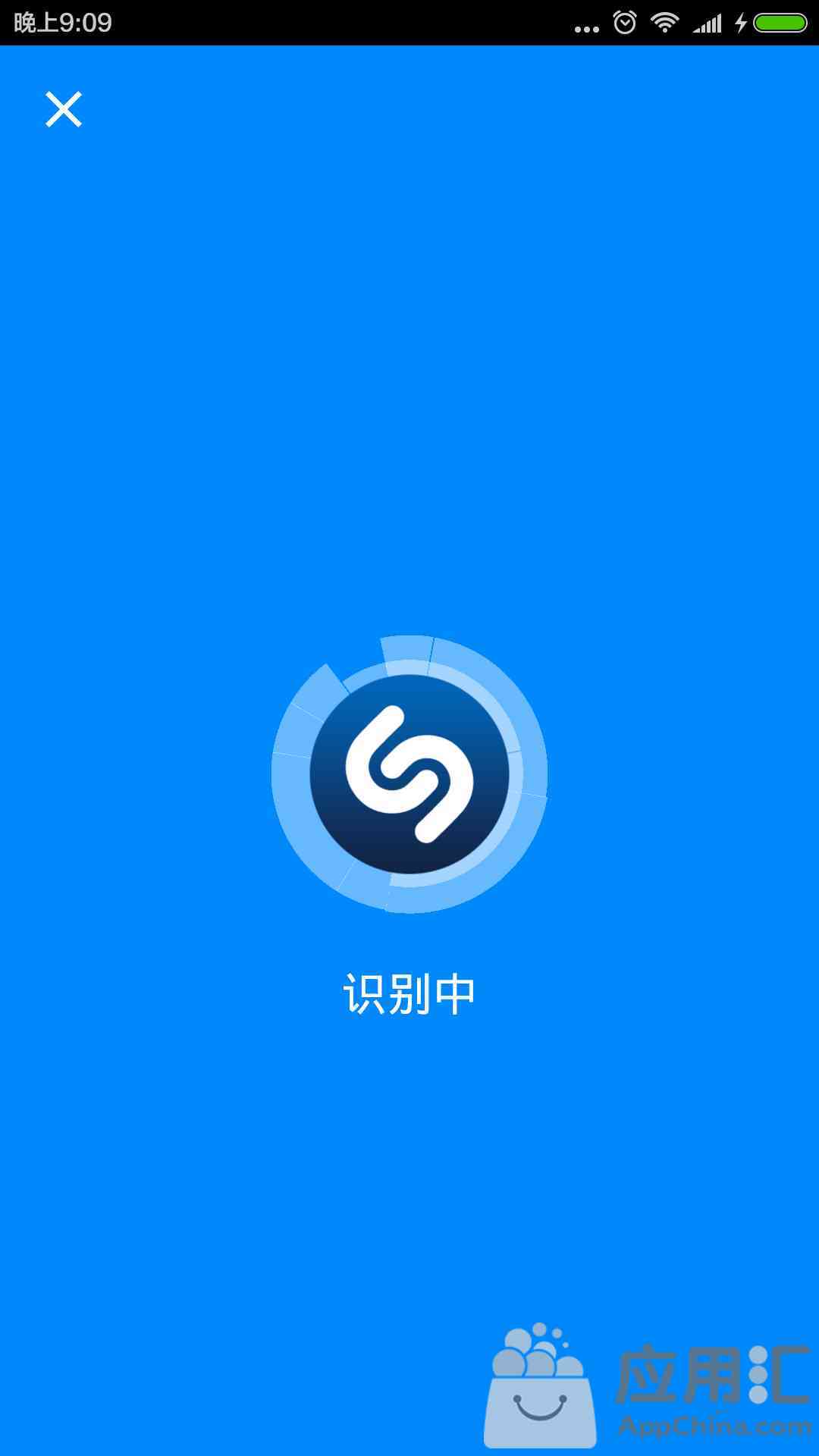819x1456 pixels.
Task: Tap the Shazam listening button
Action: pyautogui.click(x=409, y=774)
